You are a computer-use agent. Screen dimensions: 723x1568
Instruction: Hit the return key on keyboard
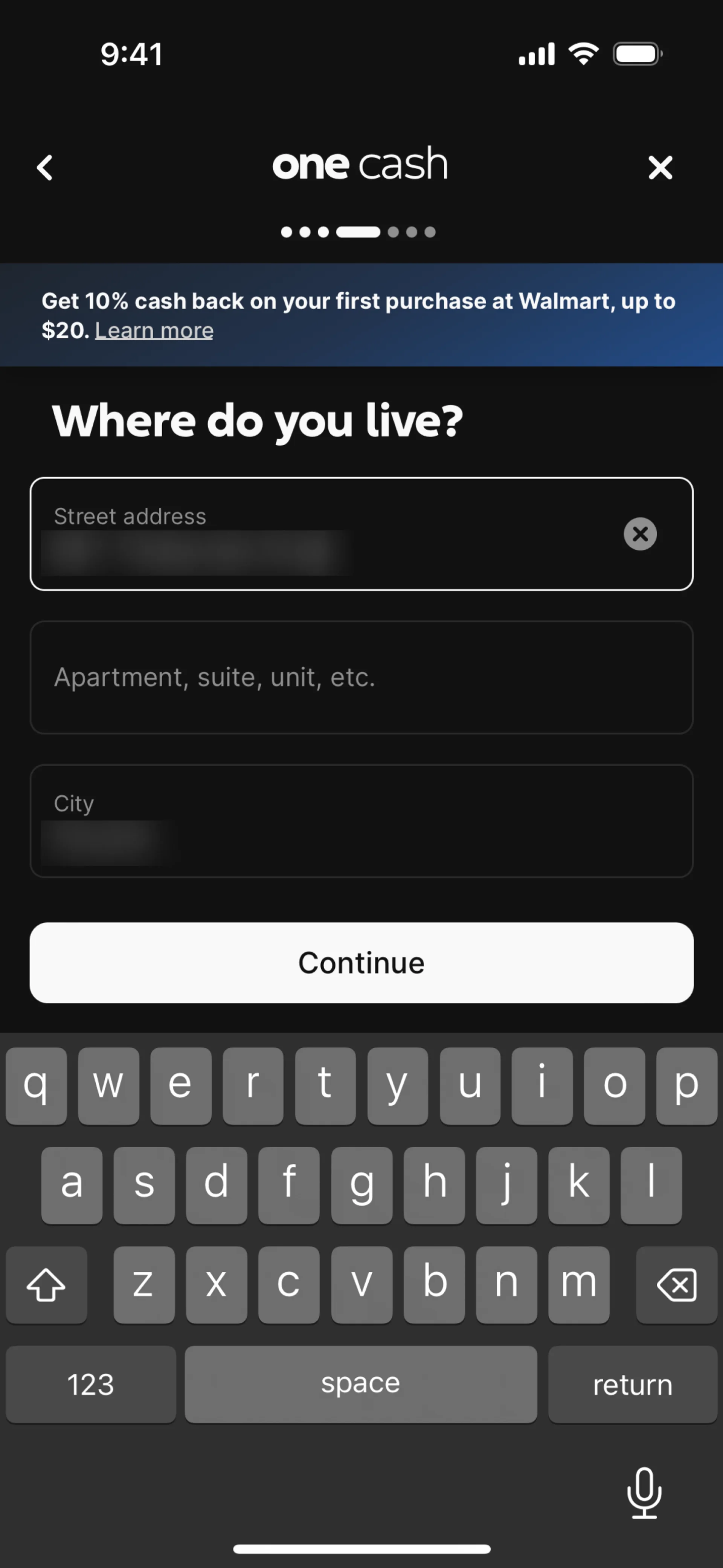pos(632,1384)
